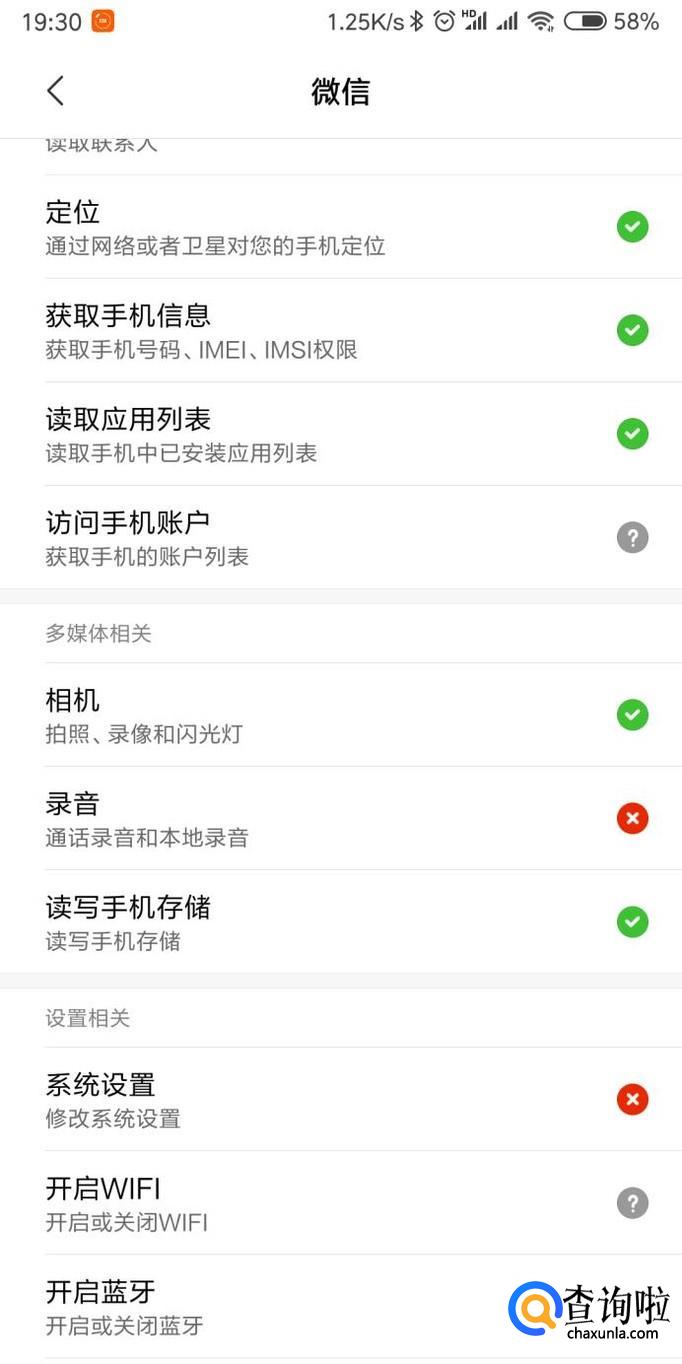Change the 读写手机存储 permission
The height and width of the screenshot is (1364, 682).
click(x=340, y=922)
